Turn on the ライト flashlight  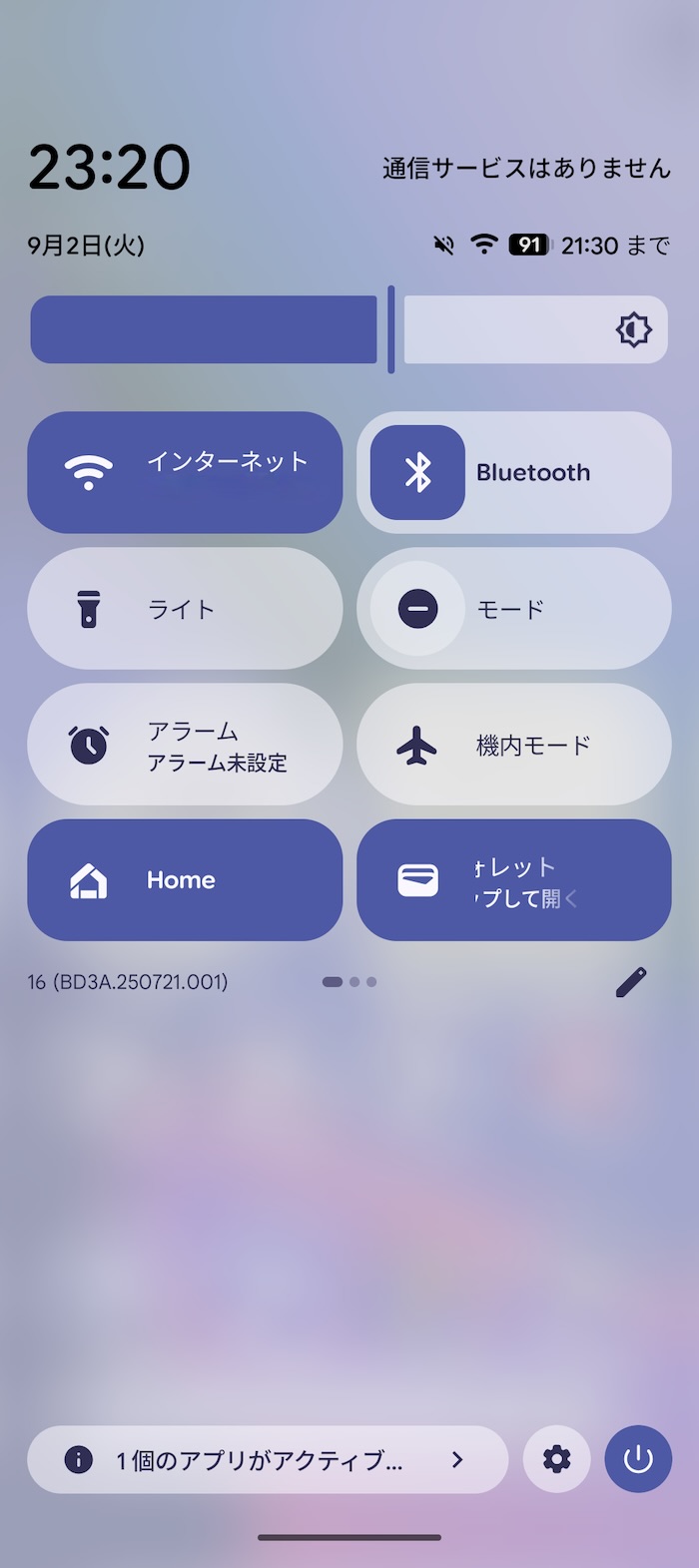tap(185, 608)
